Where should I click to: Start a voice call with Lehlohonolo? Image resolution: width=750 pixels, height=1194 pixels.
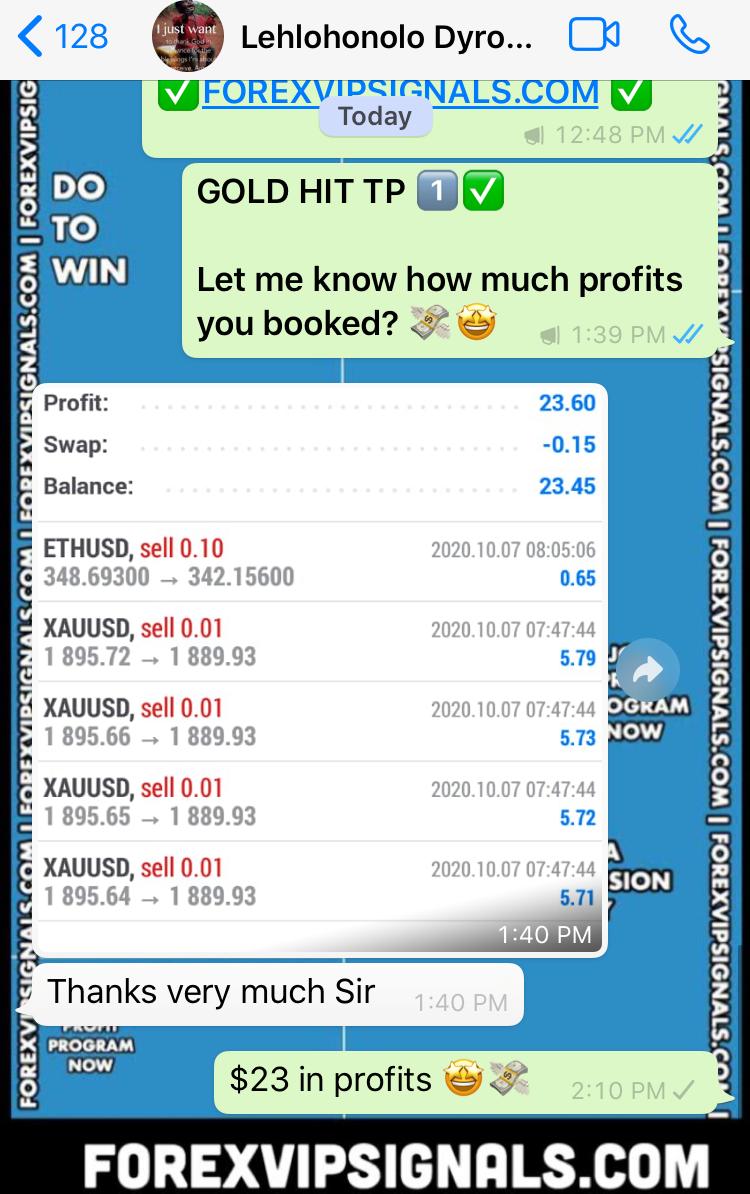click(690, 37)
